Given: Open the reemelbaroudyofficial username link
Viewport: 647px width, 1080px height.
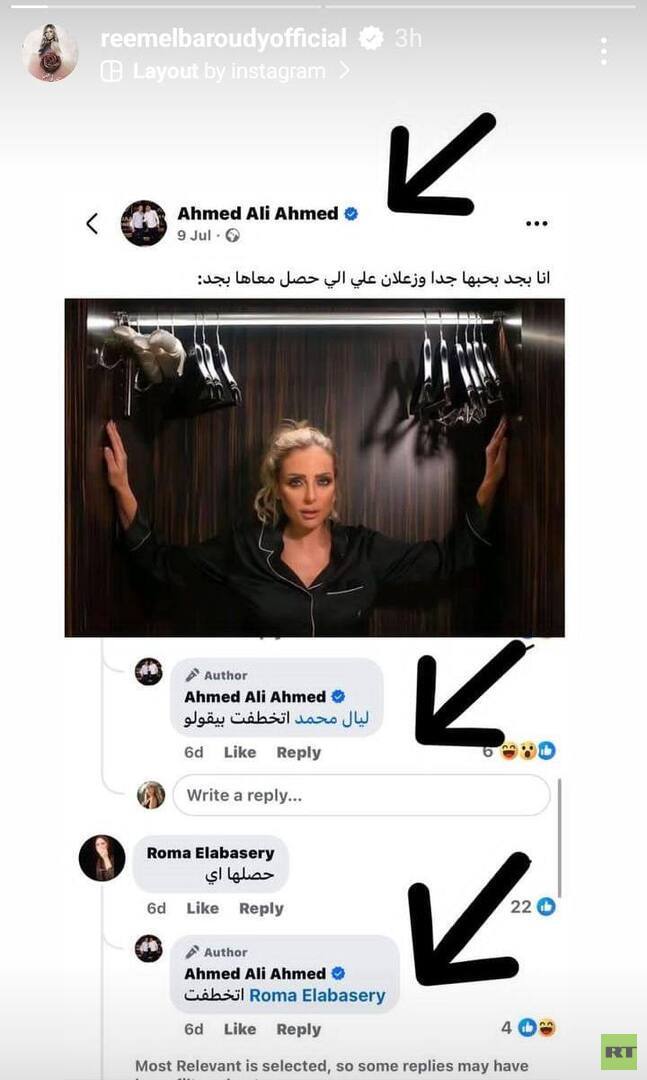Looking at the screenshot, I should 223,39.
